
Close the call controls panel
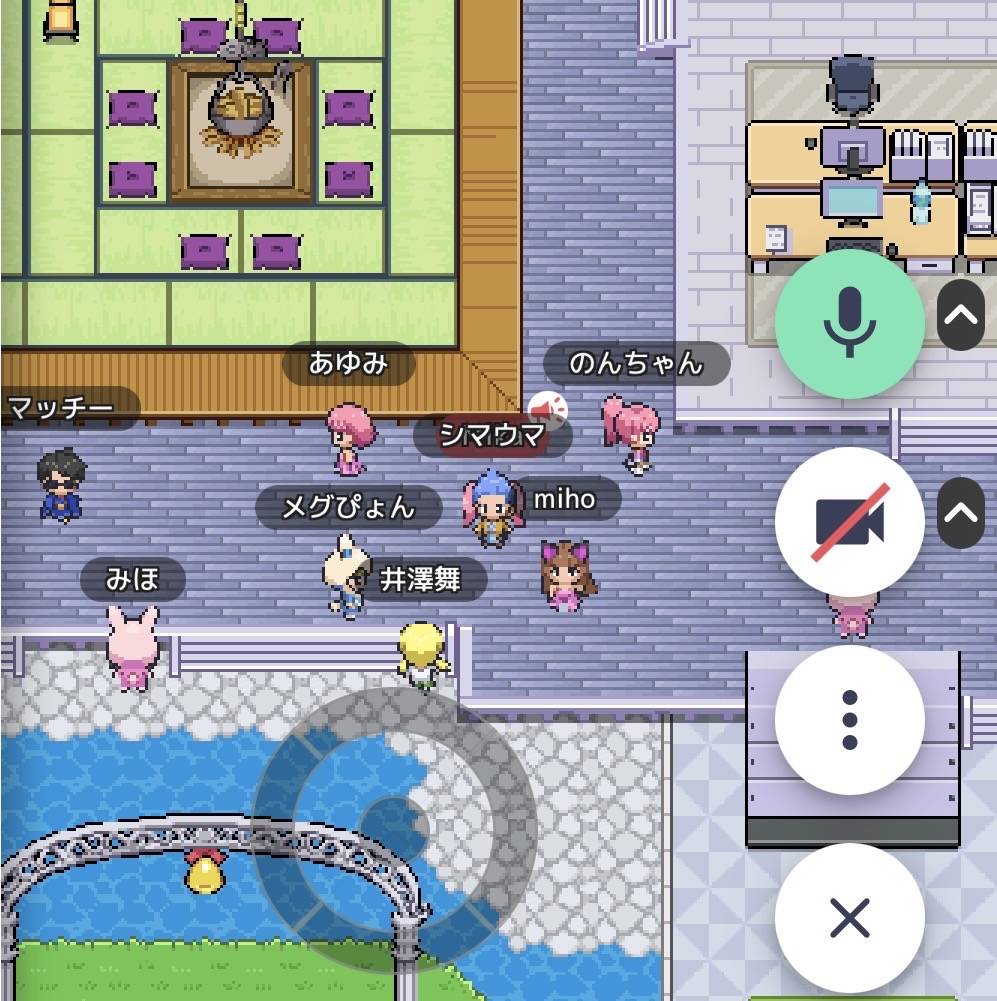pyautogui.click(x=849, y=918)
